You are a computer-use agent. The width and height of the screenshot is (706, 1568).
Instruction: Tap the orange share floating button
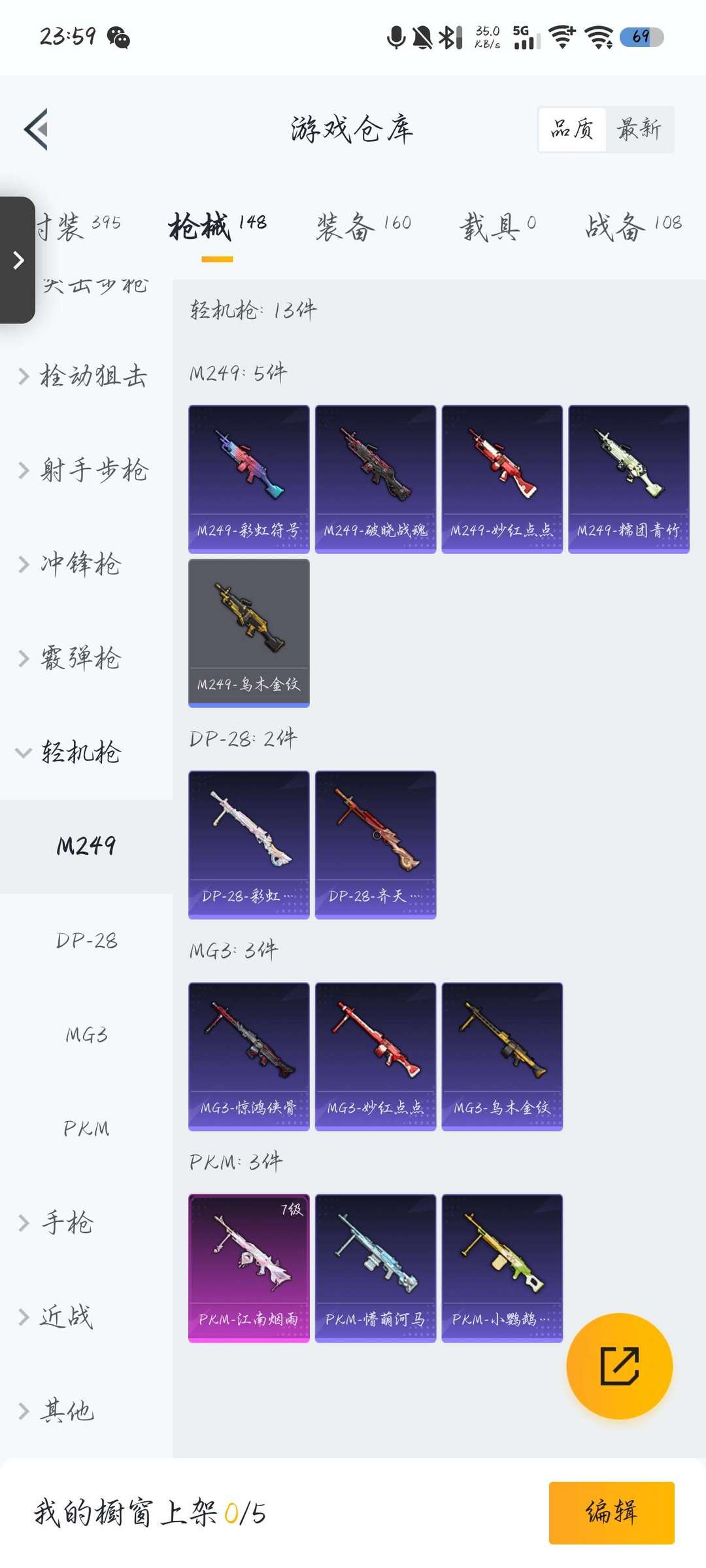point(619,1366)
